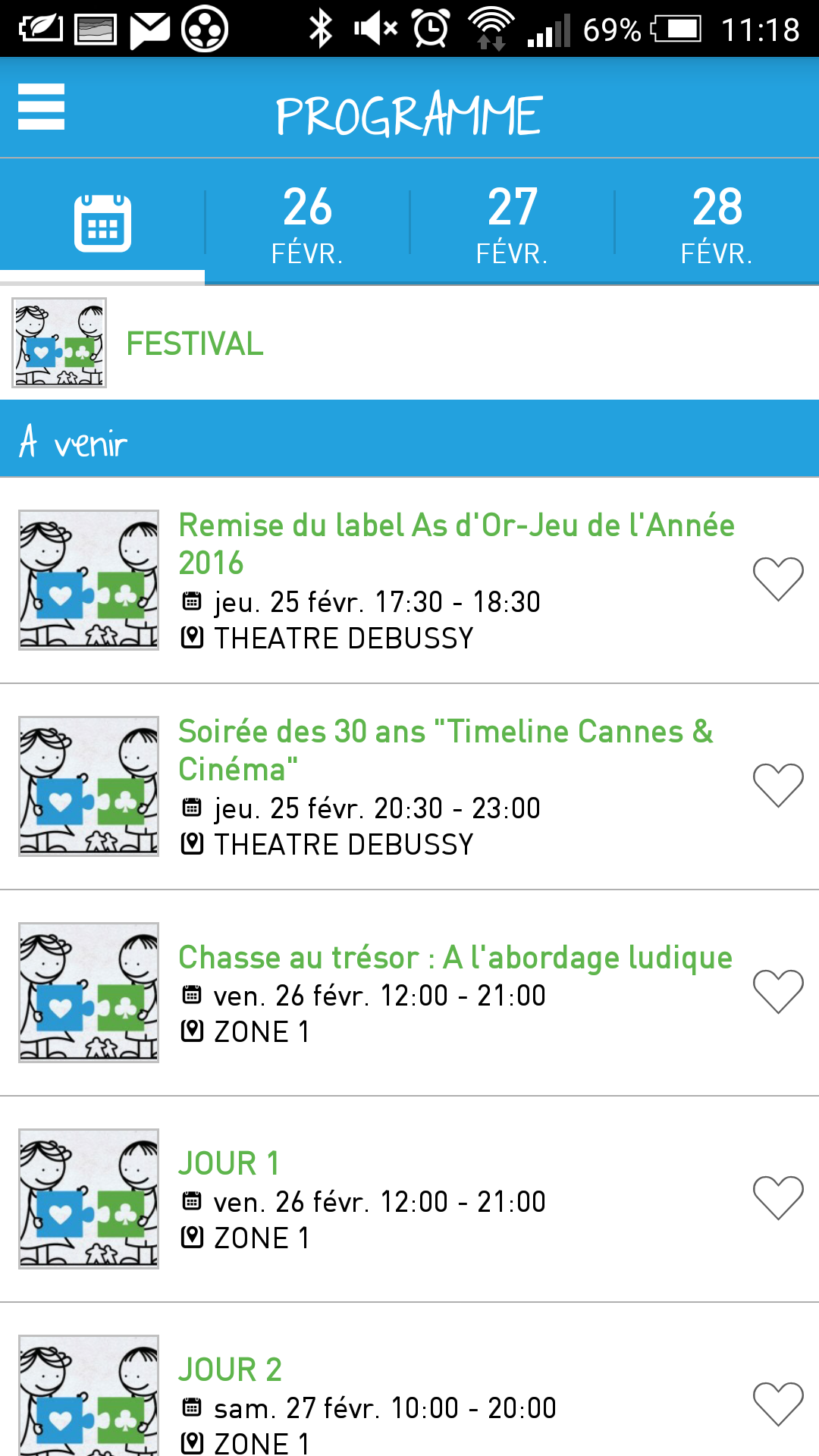
Task: Open the FESTIVAL category row
Action: [409, 343]
